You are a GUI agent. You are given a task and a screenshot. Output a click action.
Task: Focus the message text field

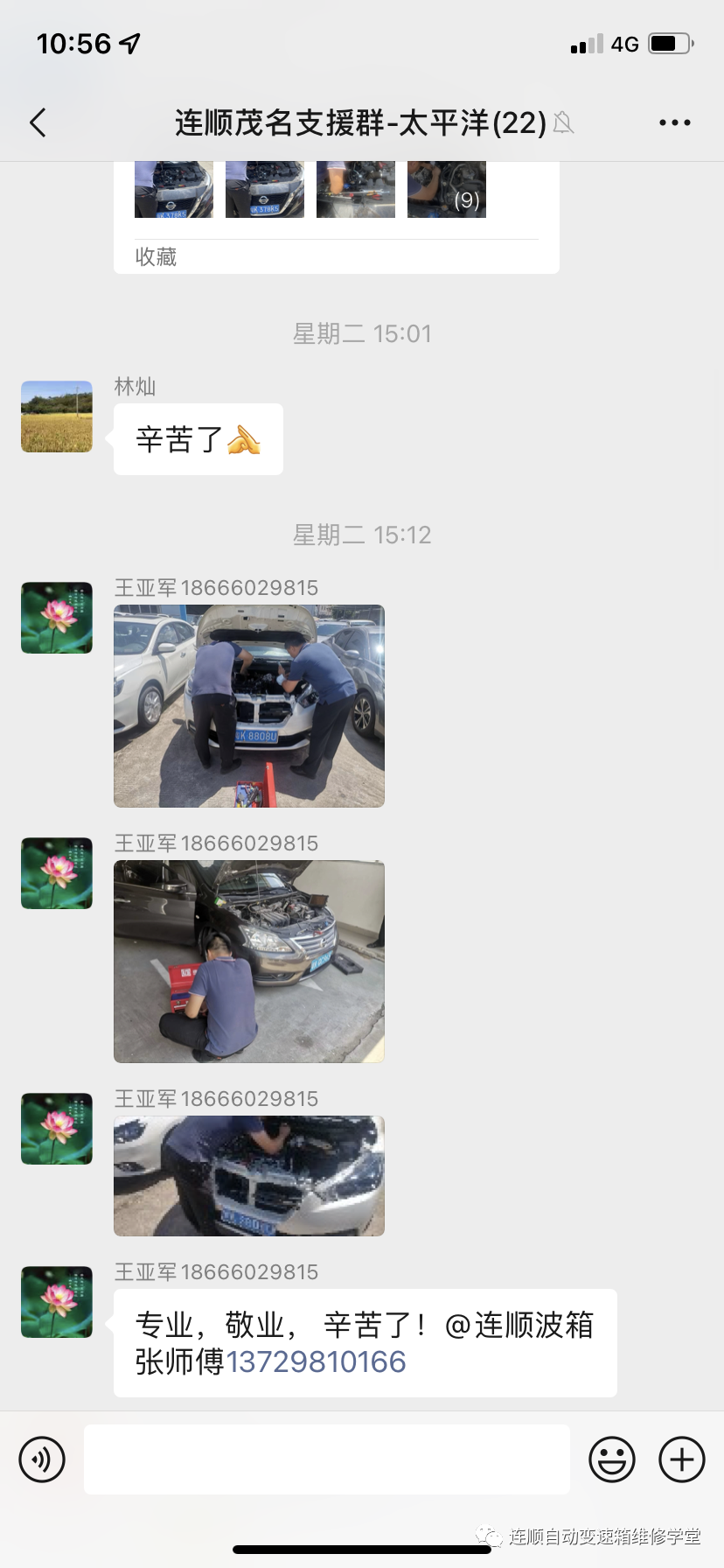[326, 1459]
